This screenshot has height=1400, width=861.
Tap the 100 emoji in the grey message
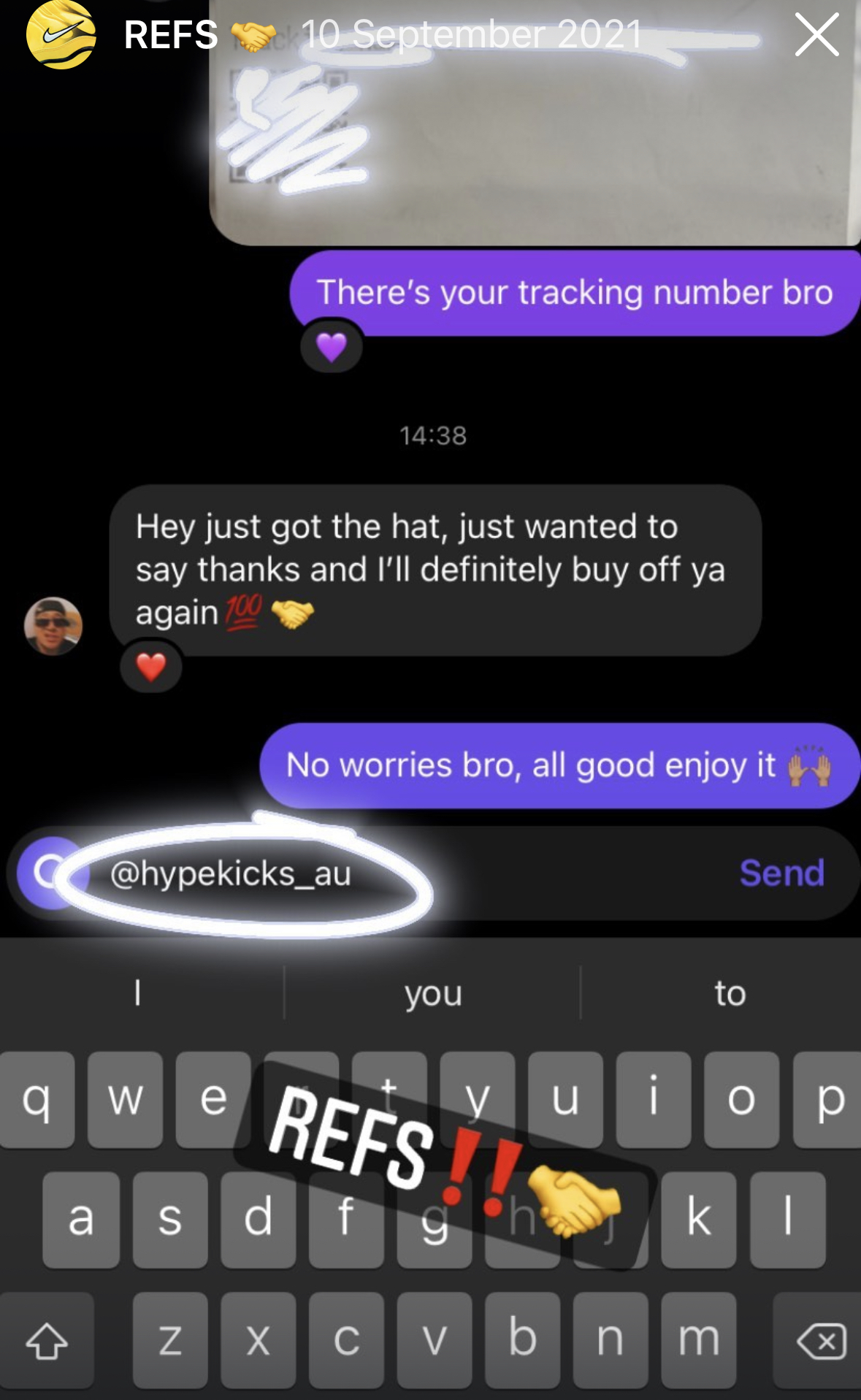pyautogui.click(x=243, y=614)
